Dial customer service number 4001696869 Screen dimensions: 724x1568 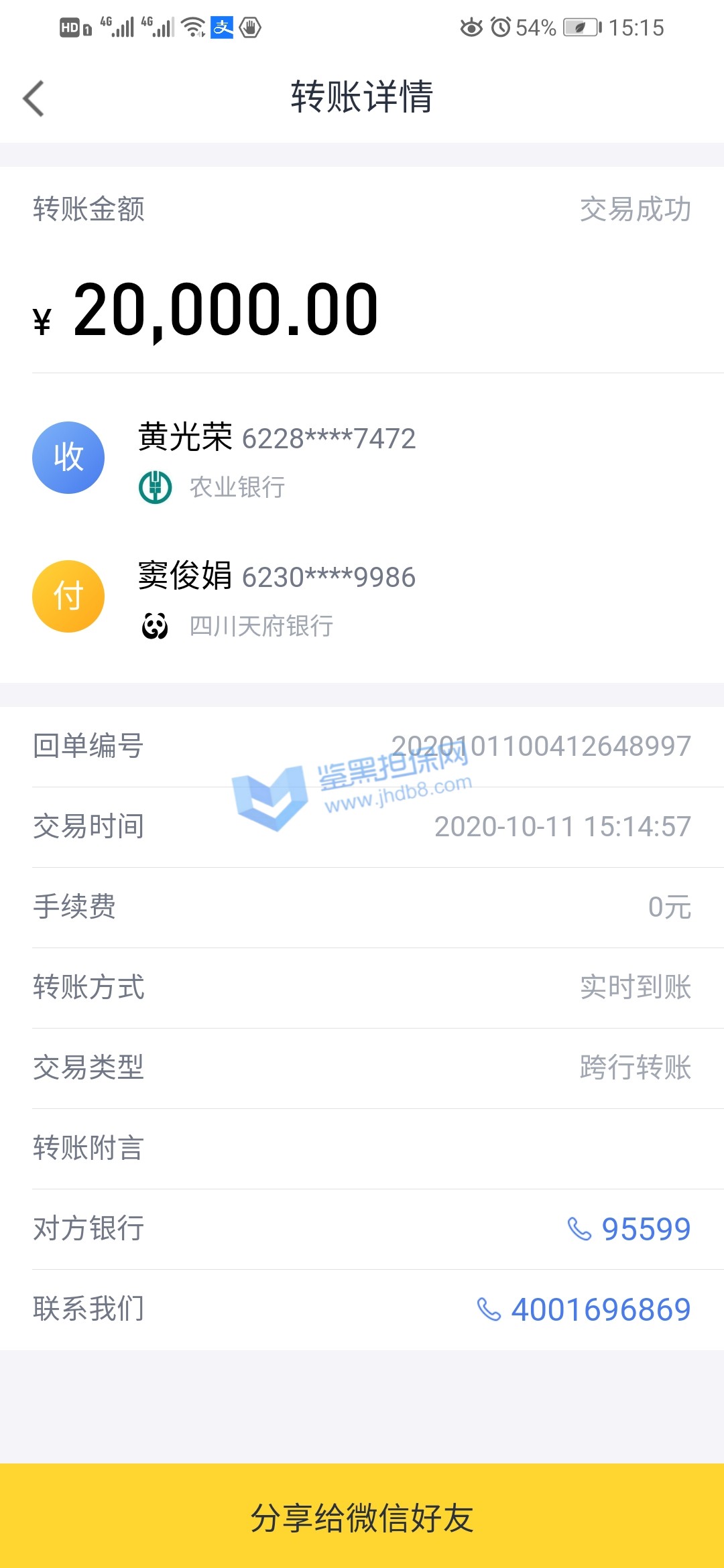(585, 1309)
